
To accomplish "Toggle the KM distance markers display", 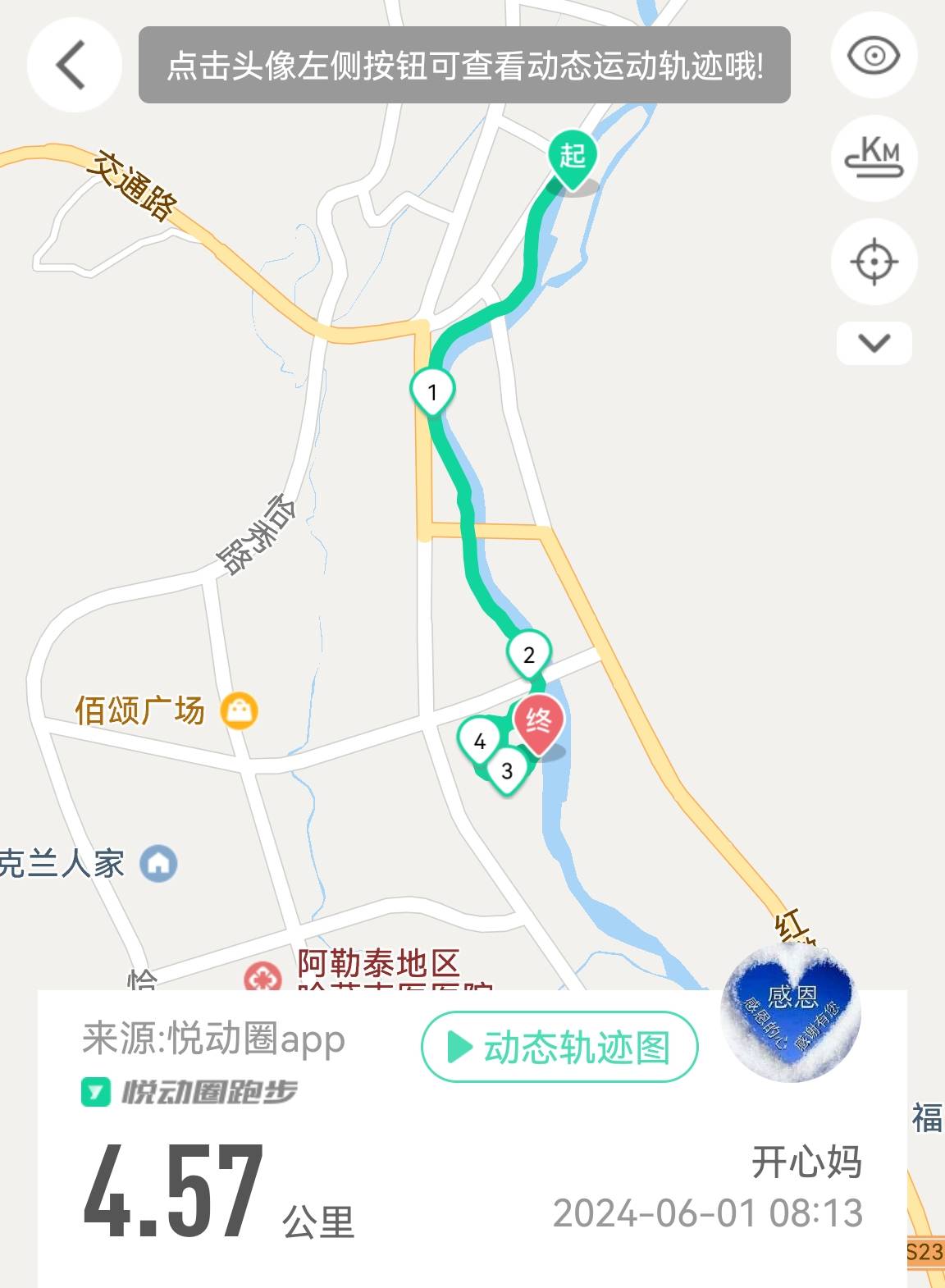I will pyautogui.click(x=874, y=158).
